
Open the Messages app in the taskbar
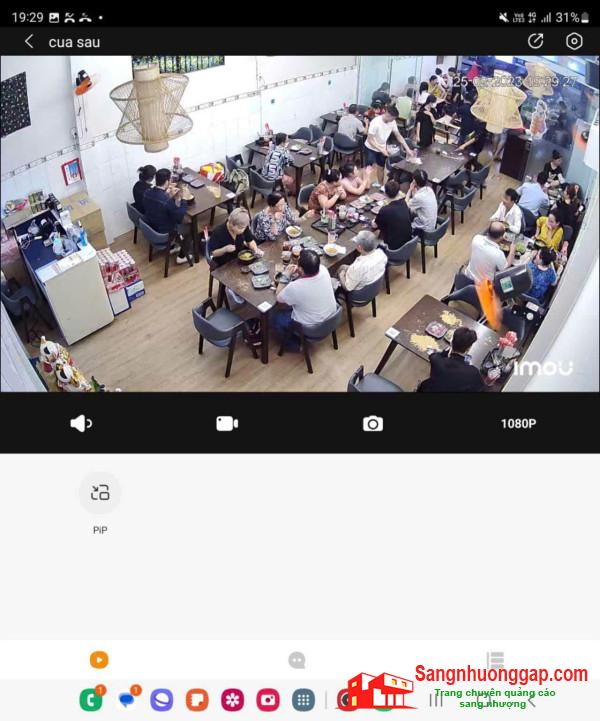(127, 699)
